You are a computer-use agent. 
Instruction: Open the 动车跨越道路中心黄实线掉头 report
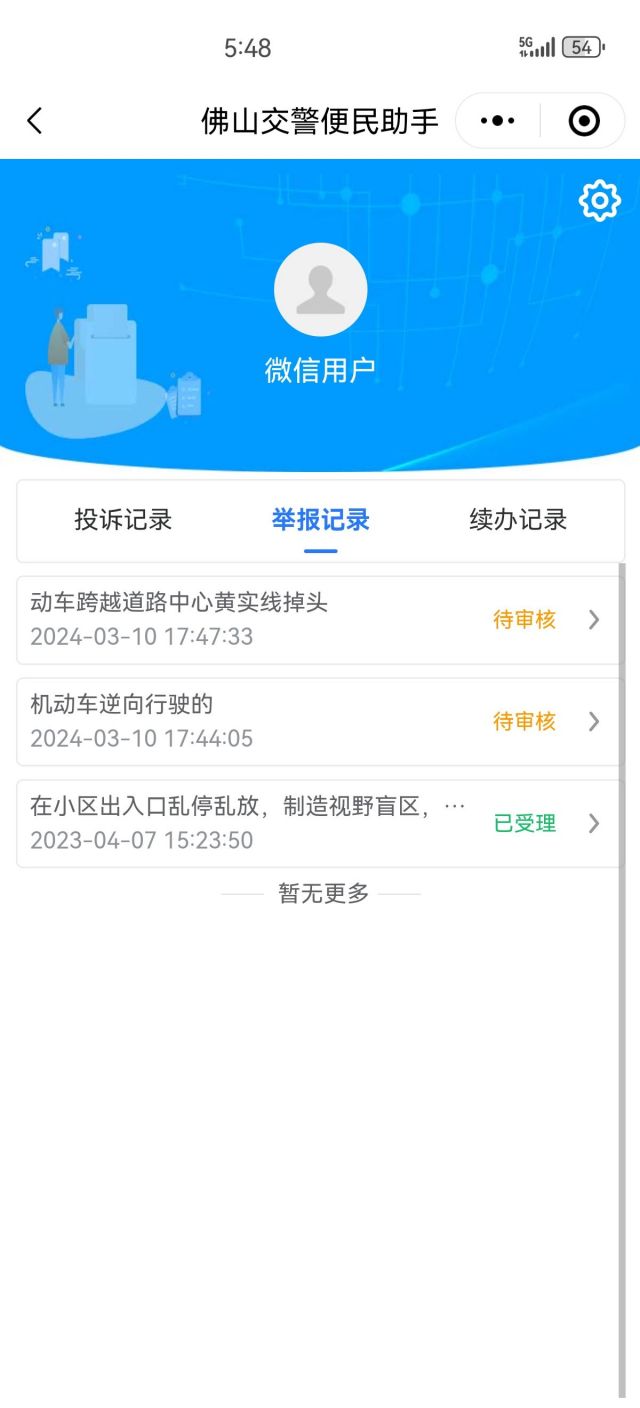318,620
